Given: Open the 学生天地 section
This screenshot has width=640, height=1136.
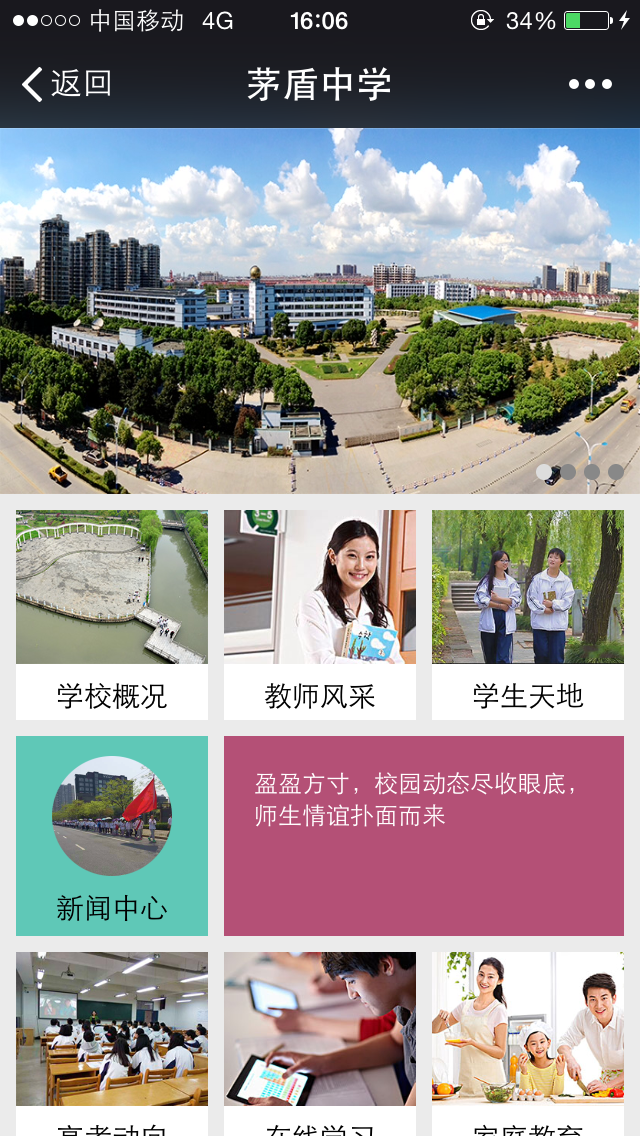Looking at the screenshot, I should click(x=528, y=614).
